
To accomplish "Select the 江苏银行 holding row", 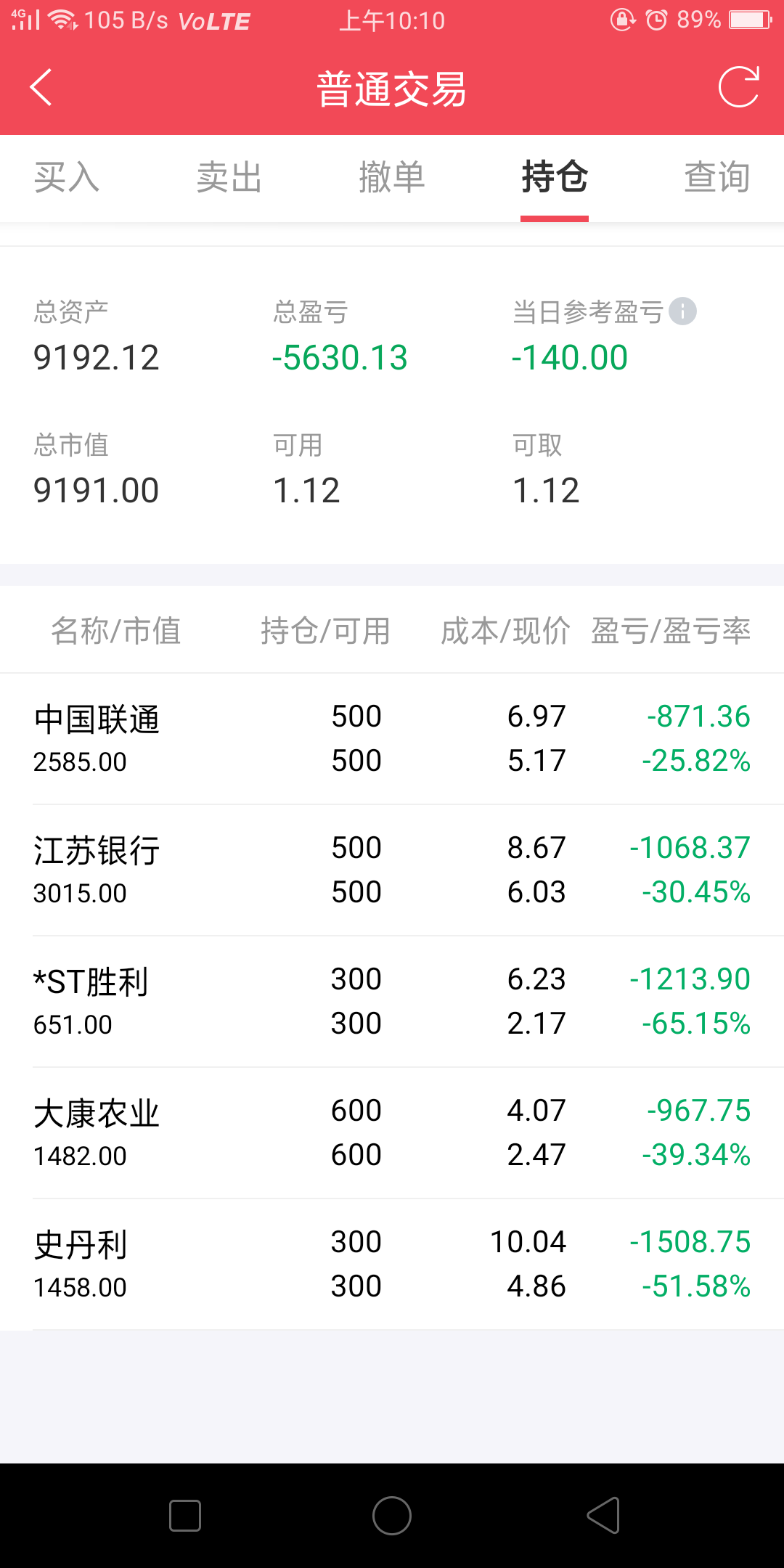I will point(392,869).
